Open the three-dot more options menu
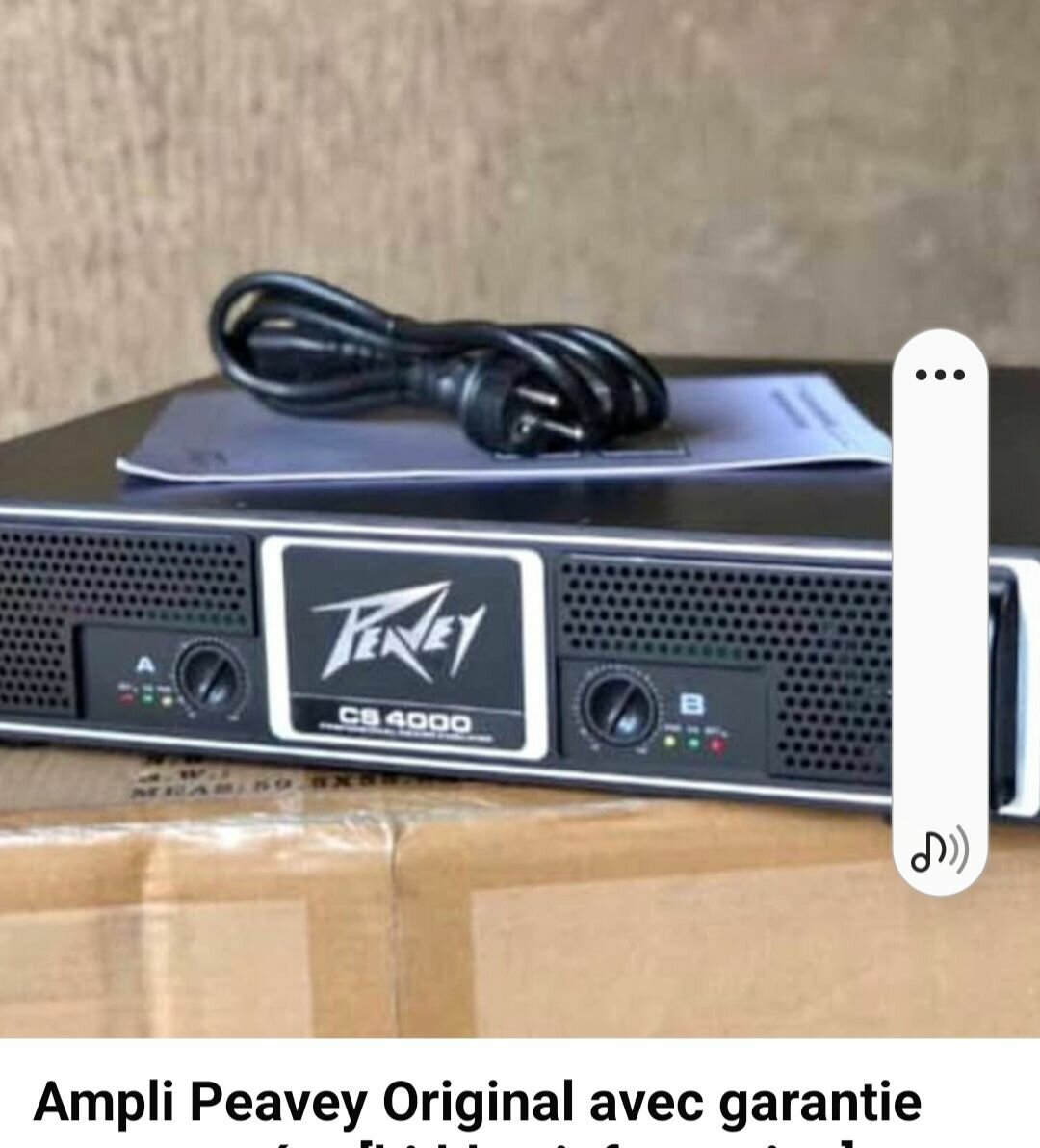Image resolution: width=1040 pixels, height=1148 pixels. point(939,375)
